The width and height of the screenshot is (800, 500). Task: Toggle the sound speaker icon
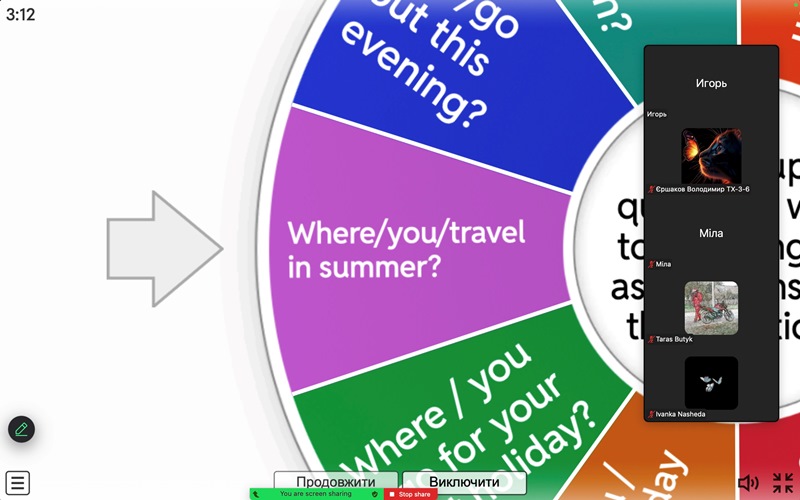748,482
